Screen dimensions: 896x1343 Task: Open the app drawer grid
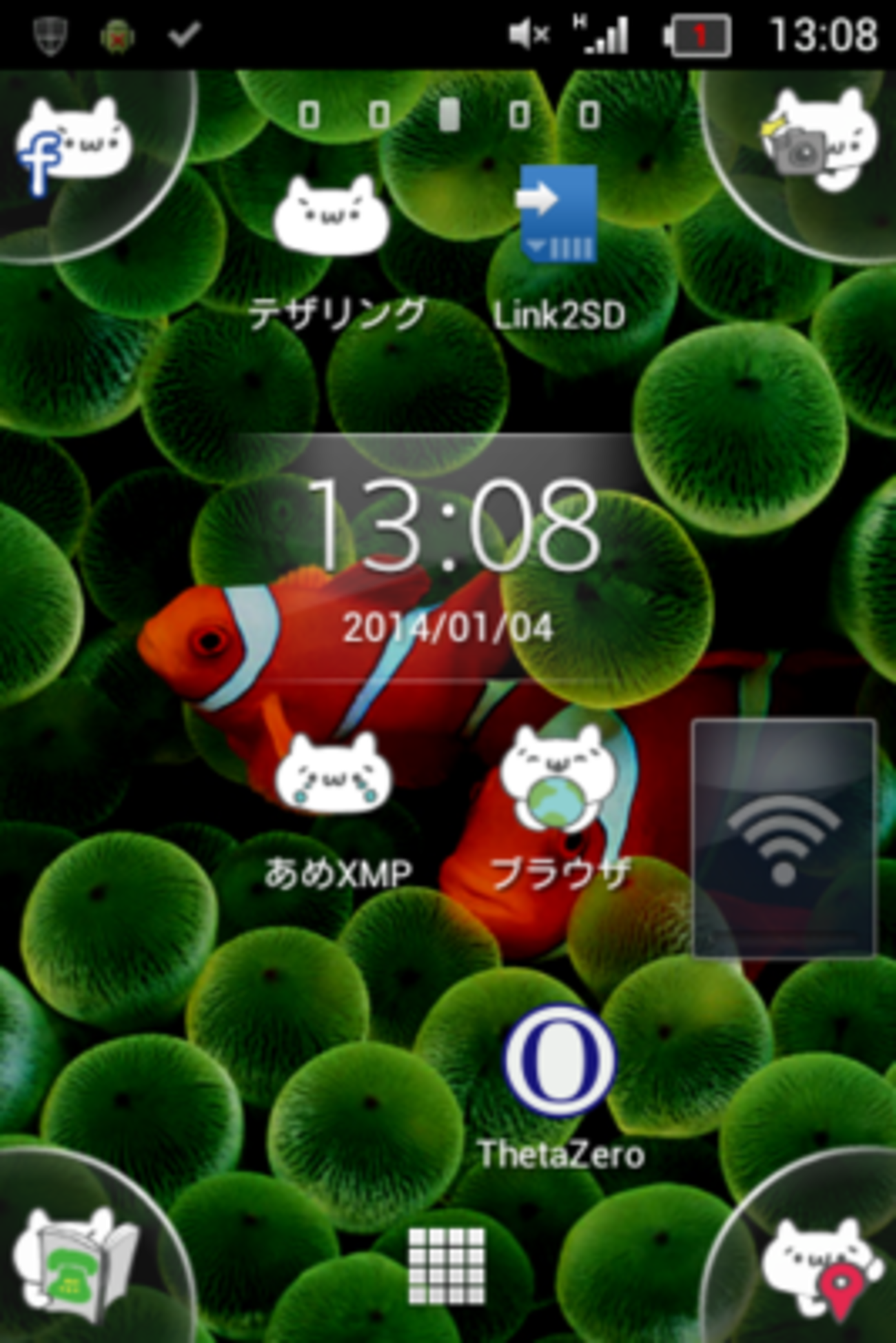tap(447, 1265)
